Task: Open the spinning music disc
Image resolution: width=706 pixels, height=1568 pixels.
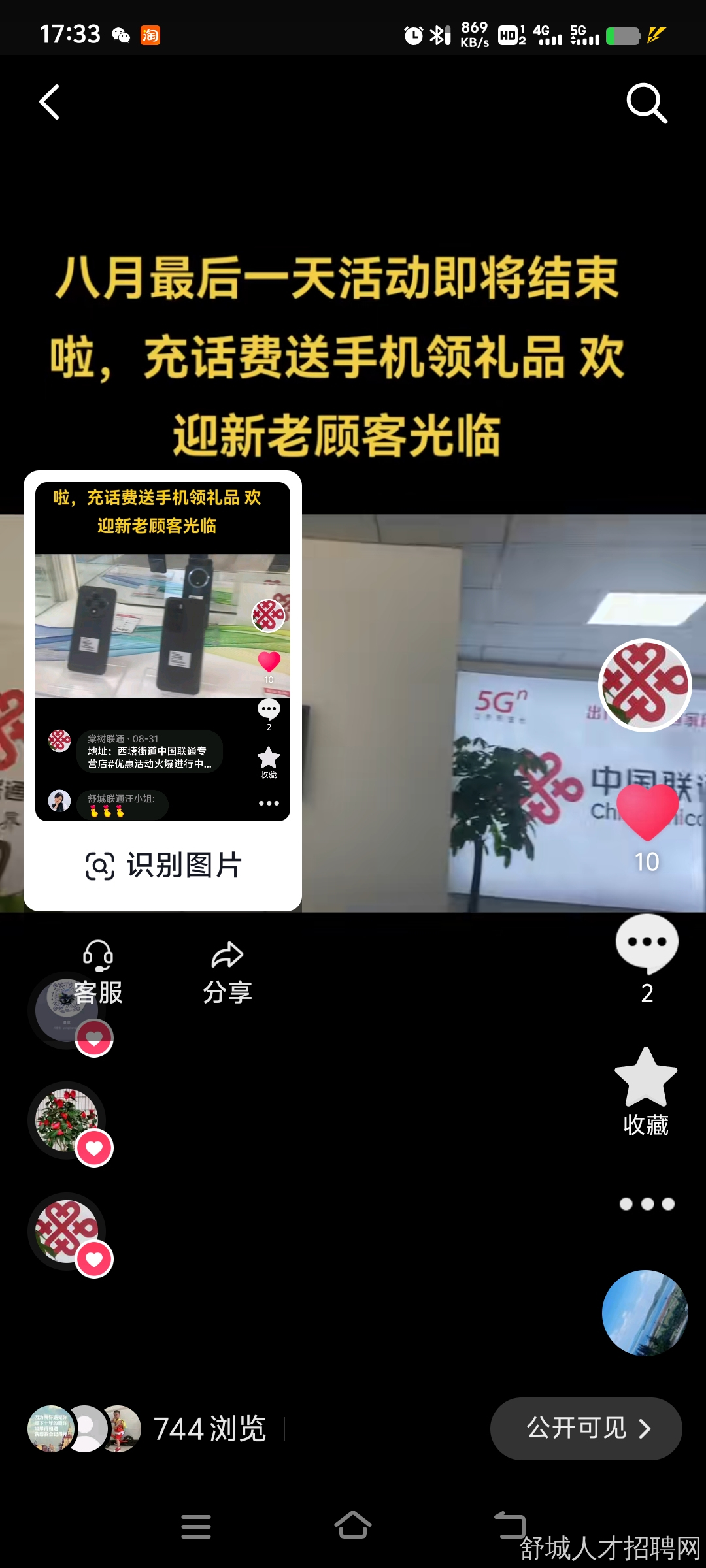Action: click(645, 1312)
